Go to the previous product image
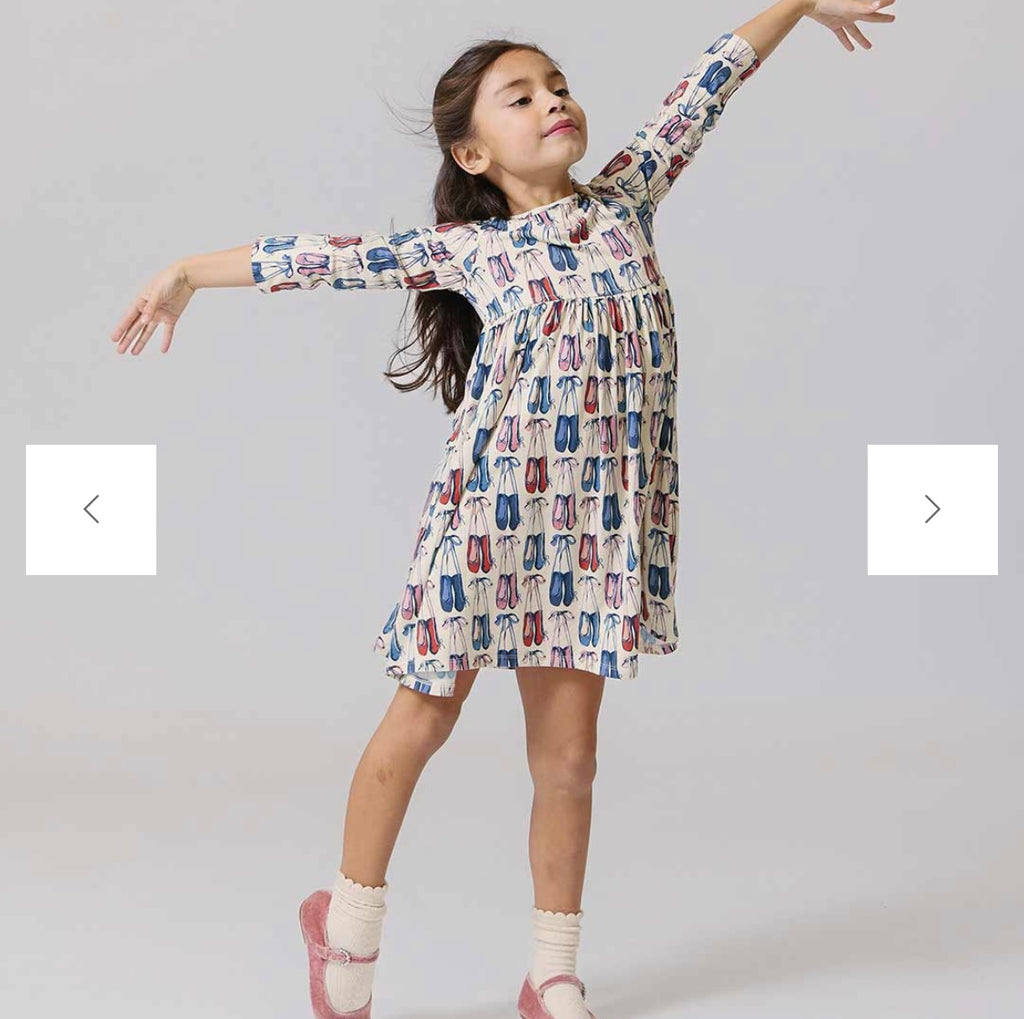Screen dimensions: 1024x1019 pos(91,509)
